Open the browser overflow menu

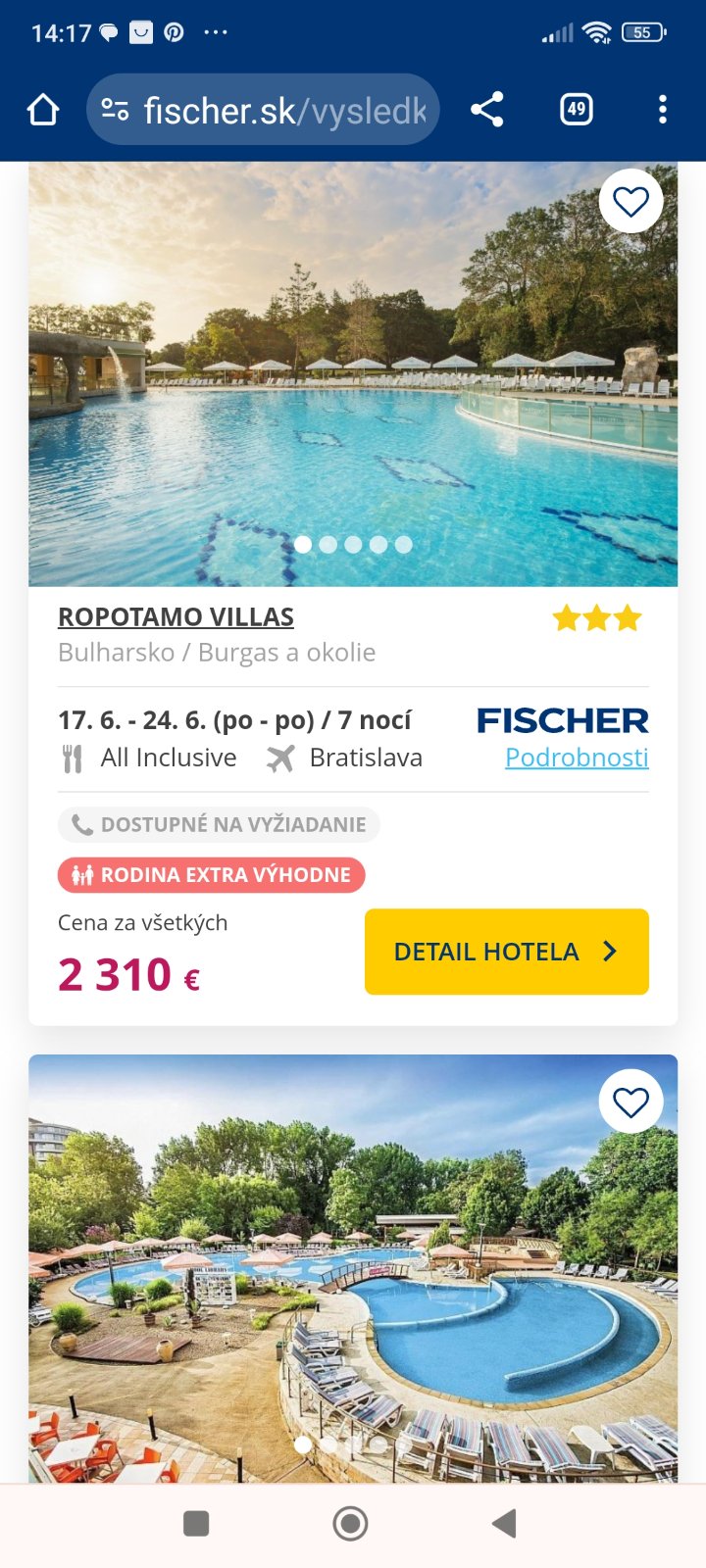pos(663,110)
